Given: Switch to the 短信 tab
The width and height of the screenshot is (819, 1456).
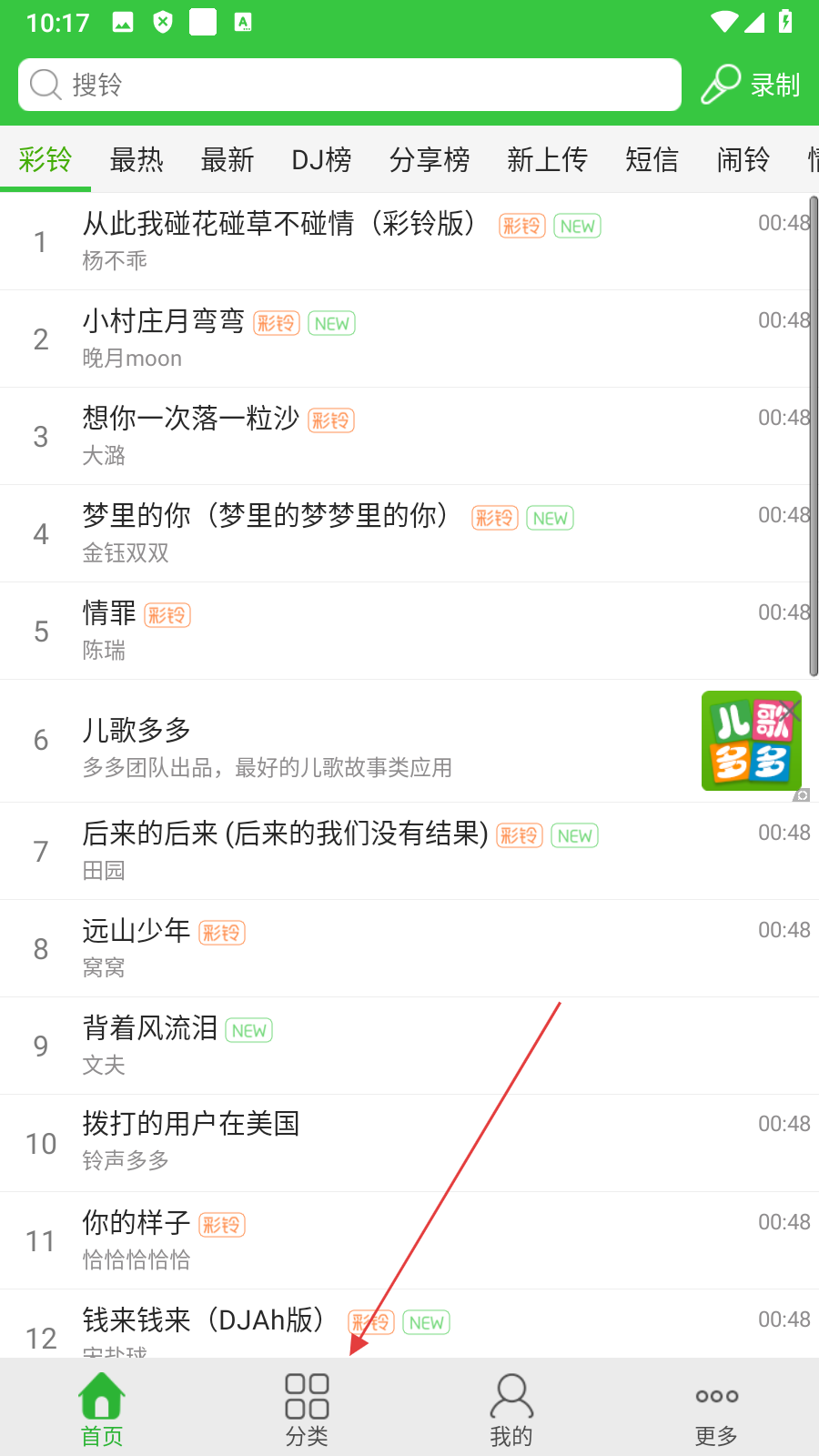Looking at the screenshot, I should point(652,160).
